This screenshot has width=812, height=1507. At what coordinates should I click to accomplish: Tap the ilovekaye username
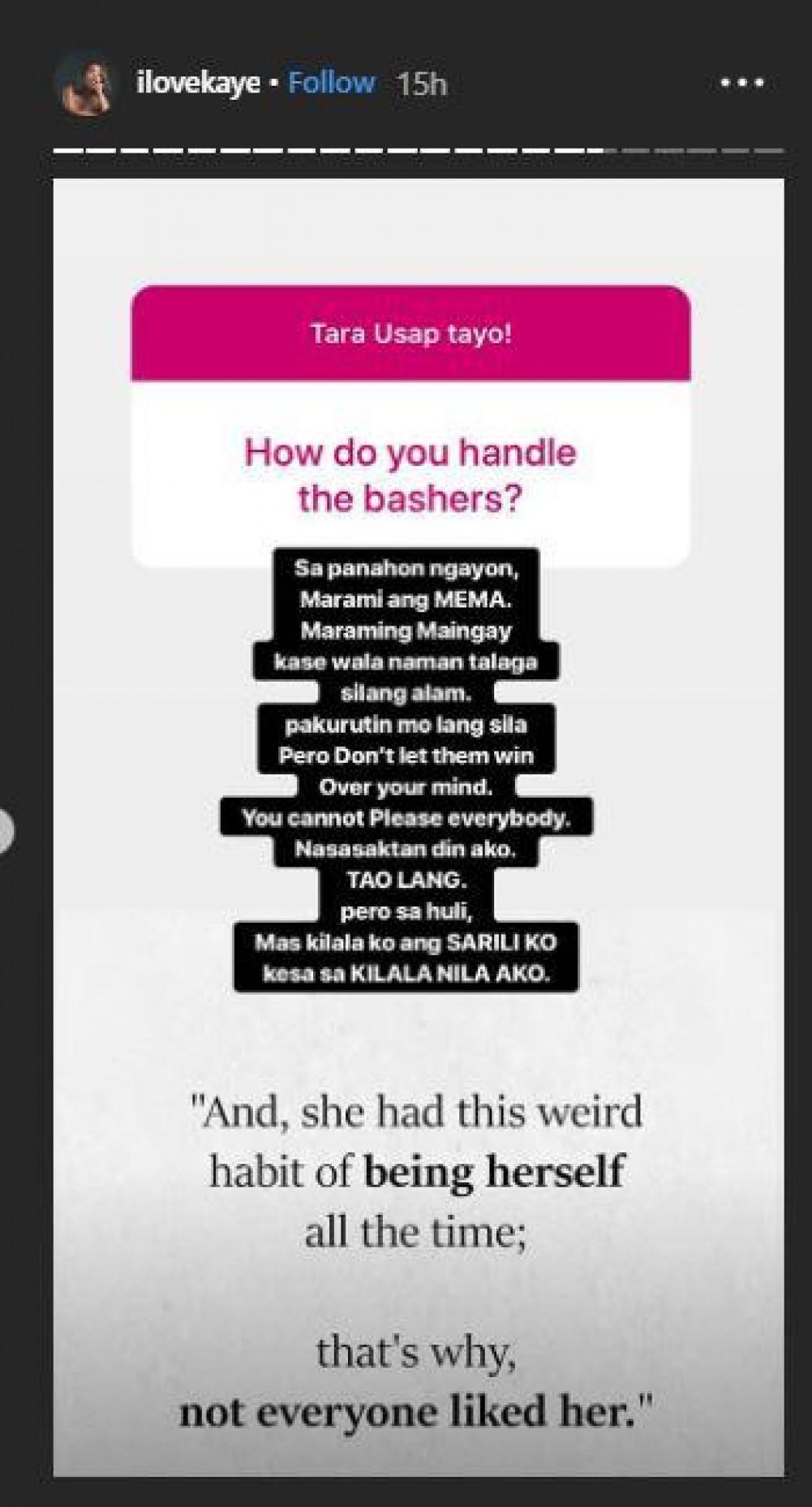(198, 83)
